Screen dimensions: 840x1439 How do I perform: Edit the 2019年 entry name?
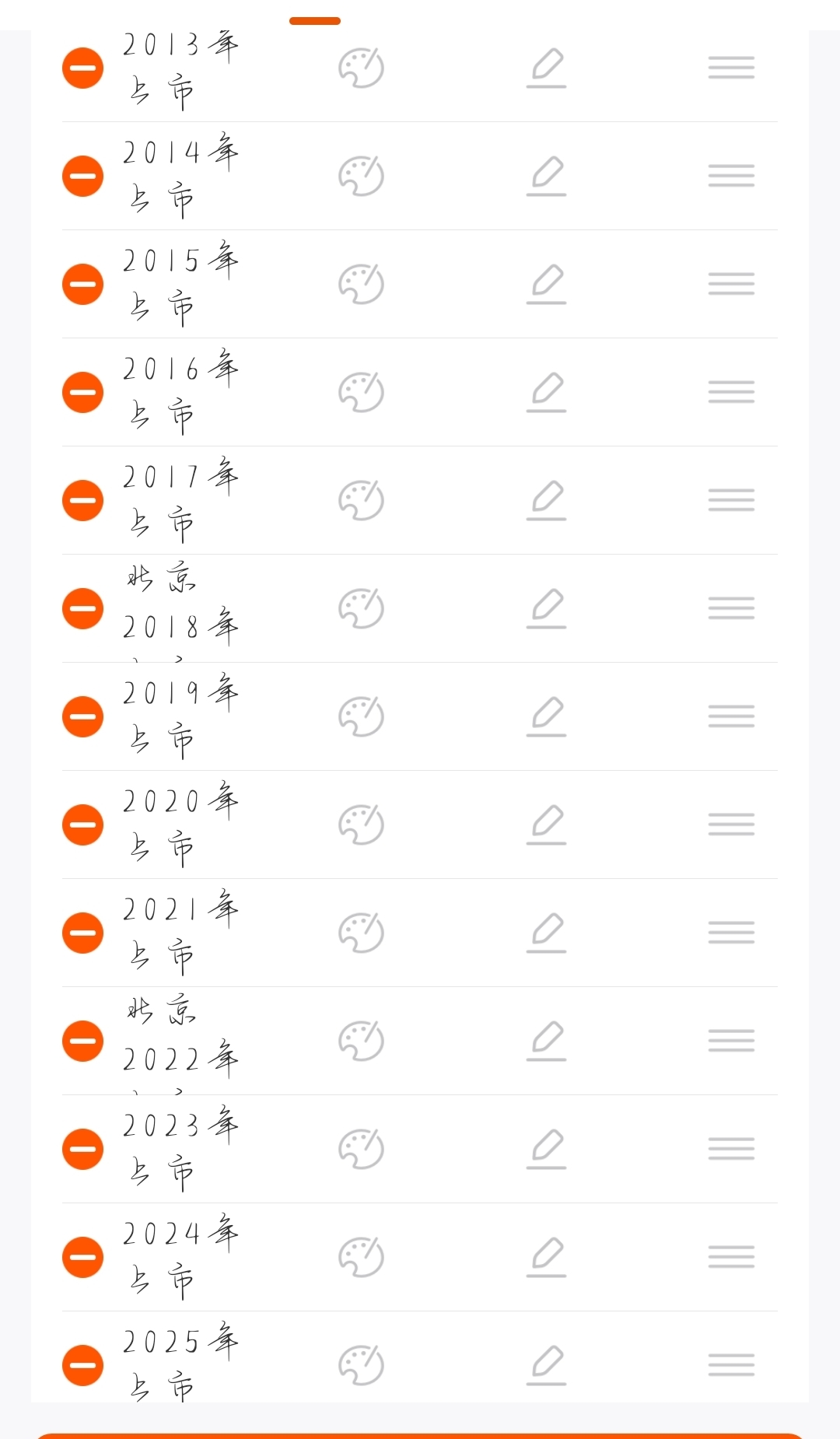click(546, 716)
